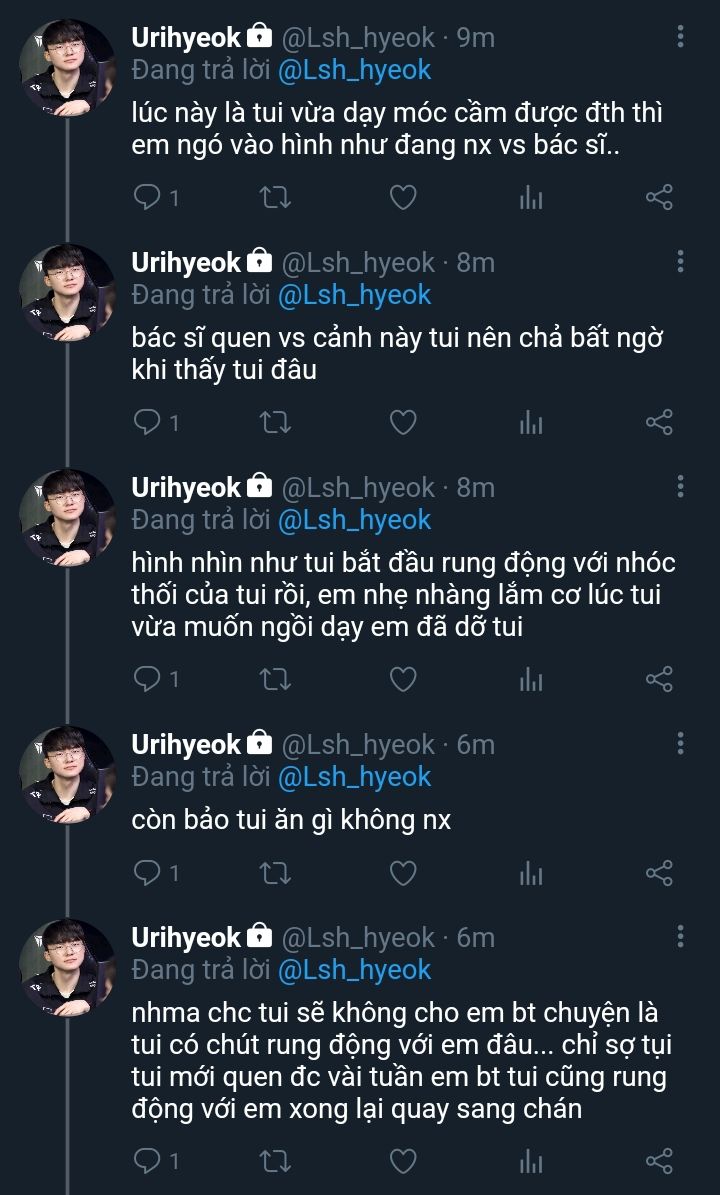Like the tweet starting 'bác sĩ quen vs cảnh'
Screen dimensions: 720x1195
pos(403,422)
